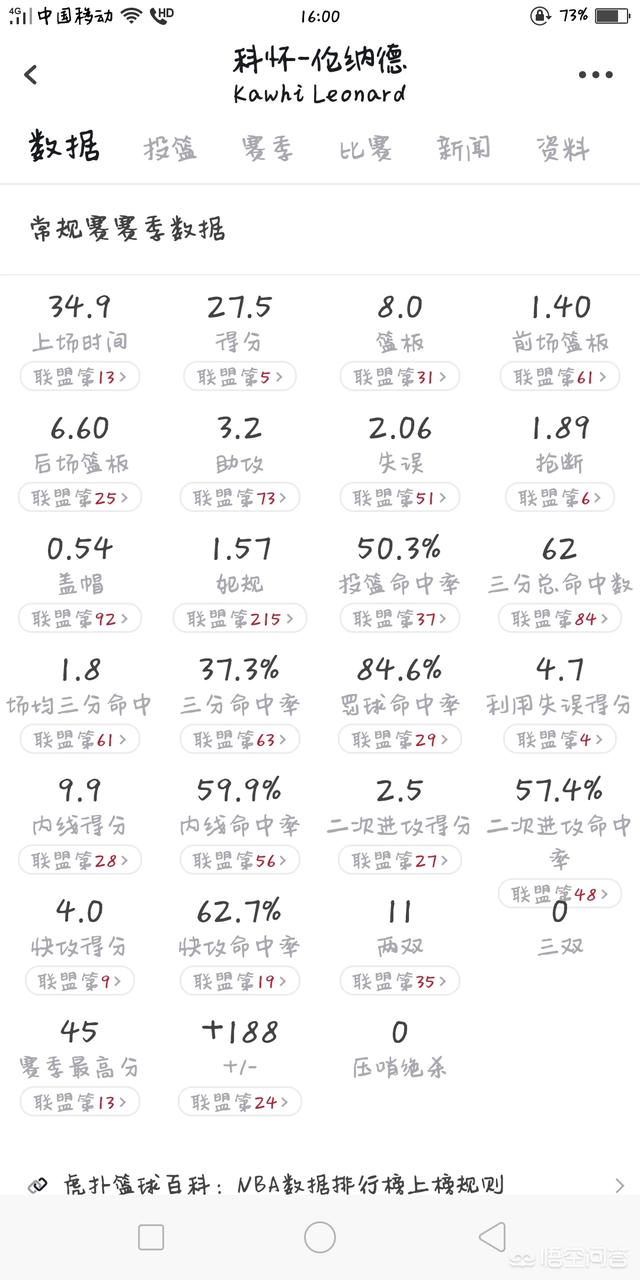View 两双 league ranking chip
The width and height of the screenshot is (640, 1280).
[400, 981]
